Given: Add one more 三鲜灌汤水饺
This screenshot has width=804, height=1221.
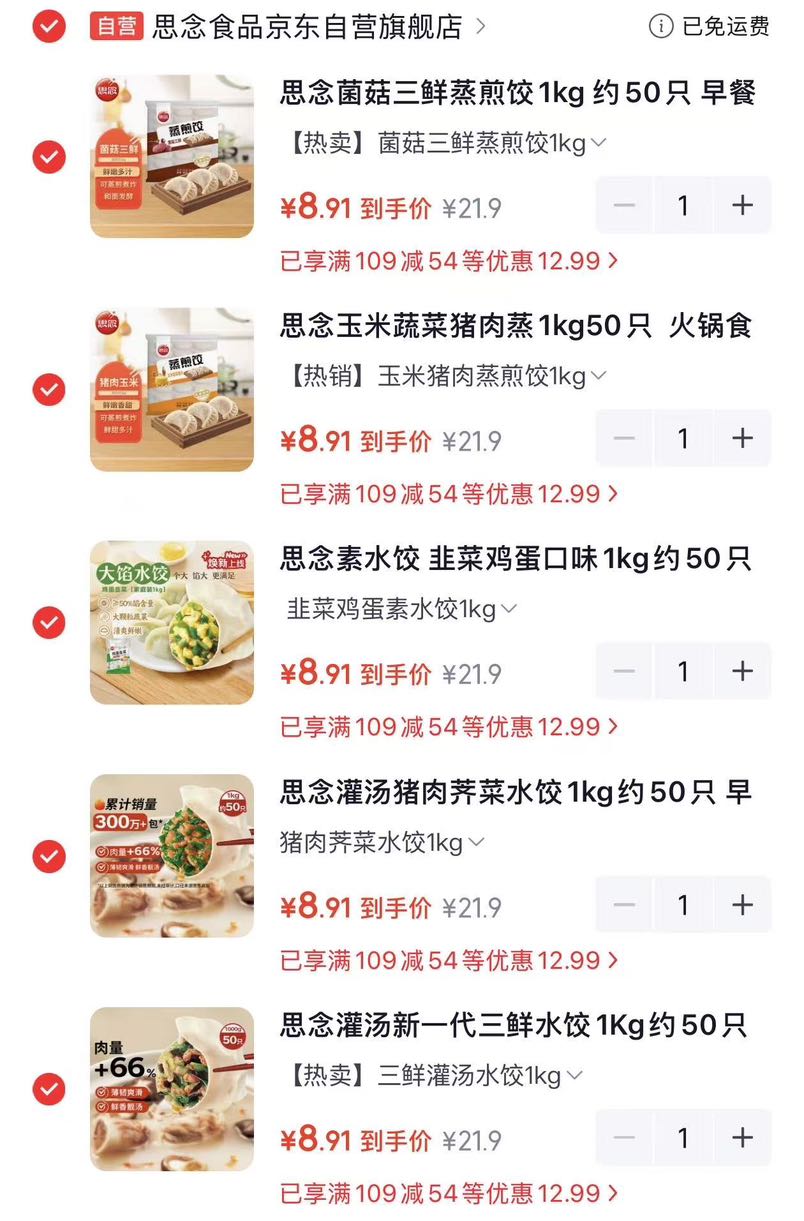Looking at the screenshot, I should click(742, 1137).
